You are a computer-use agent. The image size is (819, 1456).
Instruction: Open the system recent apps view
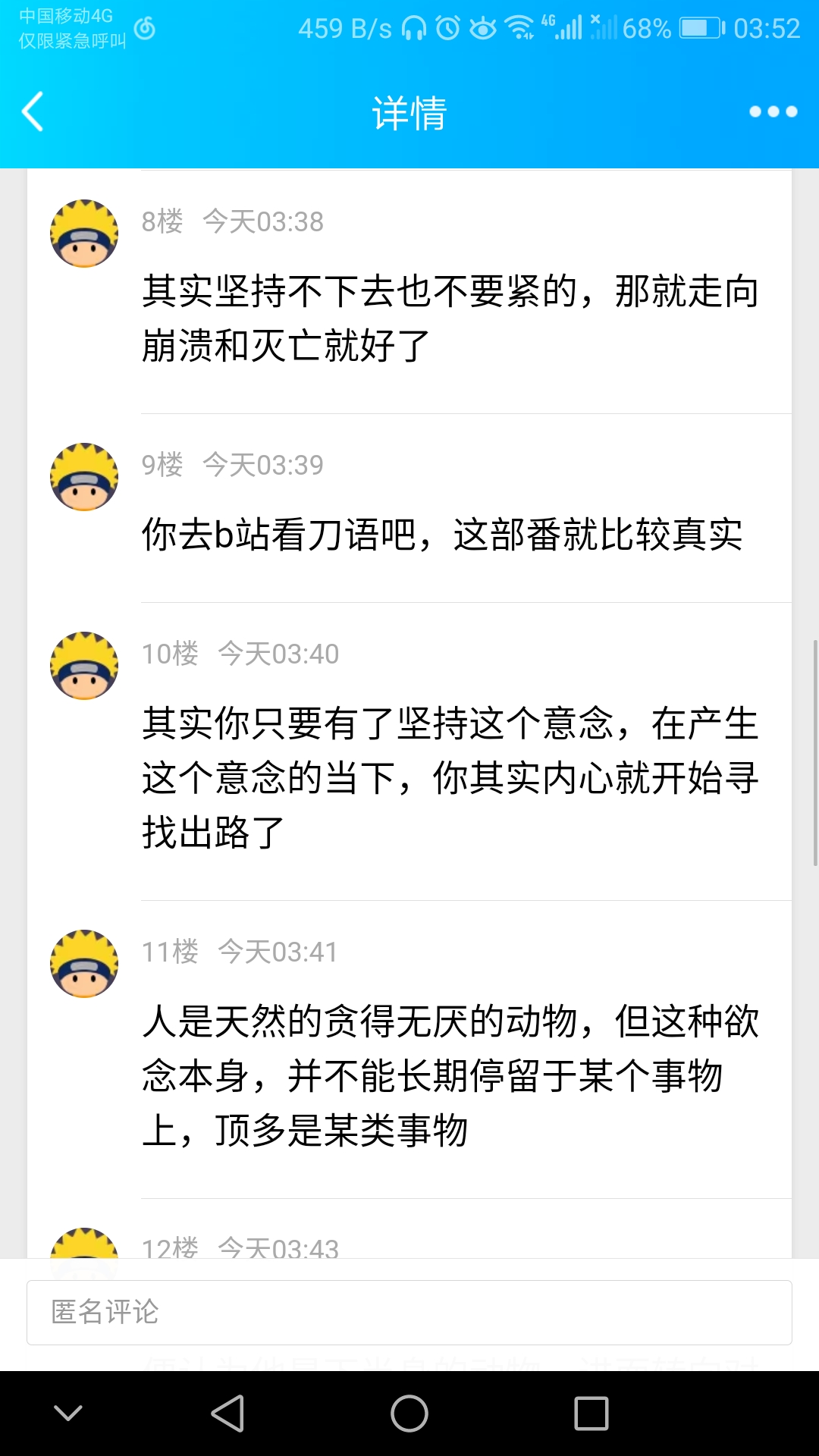(x=591, y=1414)
